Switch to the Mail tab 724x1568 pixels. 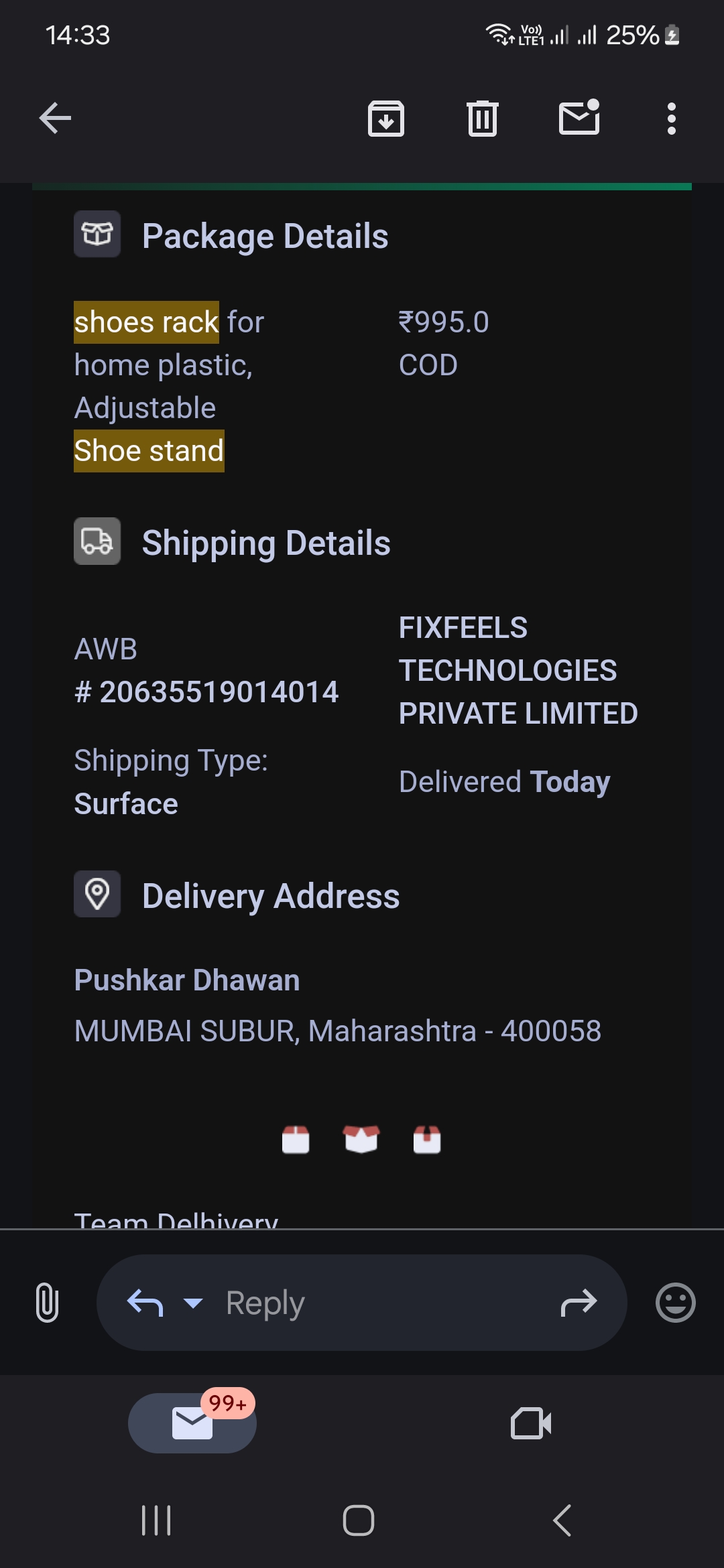tap(192, 1423)
